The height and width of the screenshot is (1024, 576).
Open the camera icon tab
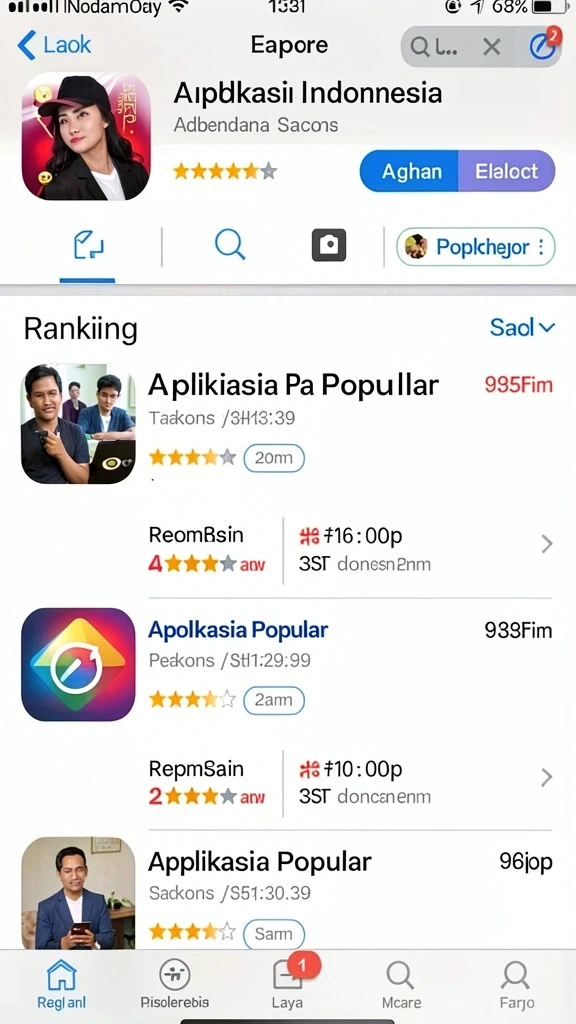(x=328, y=246)
